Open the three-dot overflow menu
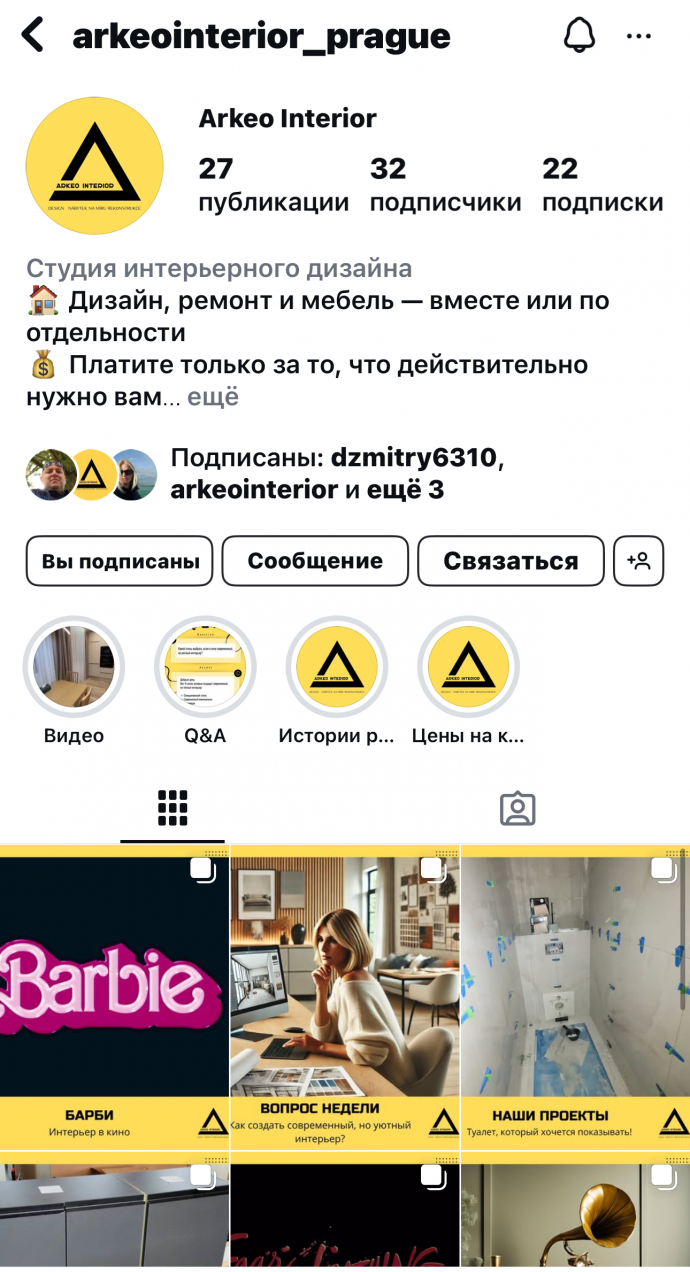 coord(639,36)
